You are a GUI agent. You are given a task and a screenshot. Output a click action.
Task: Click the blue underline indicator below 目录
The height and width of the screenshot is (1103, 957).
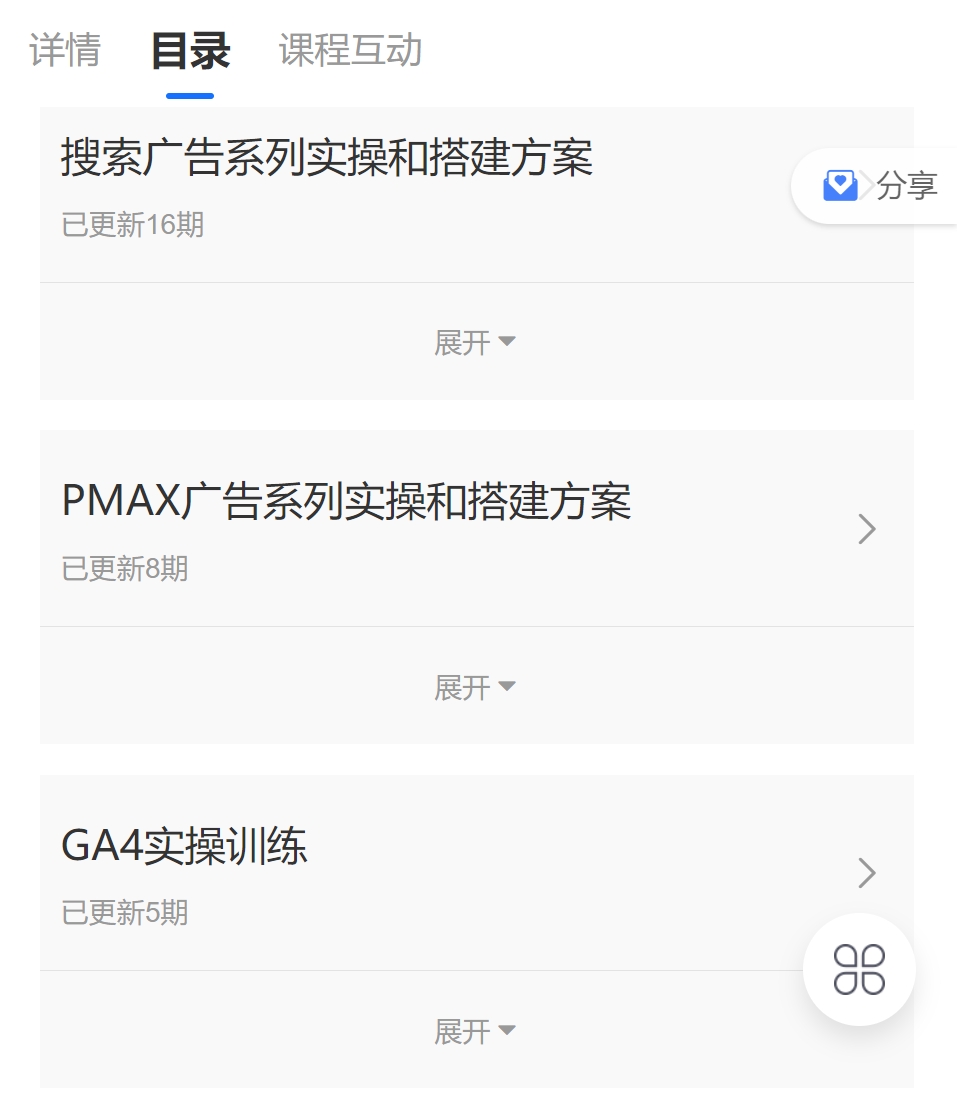tap(189, 93)
